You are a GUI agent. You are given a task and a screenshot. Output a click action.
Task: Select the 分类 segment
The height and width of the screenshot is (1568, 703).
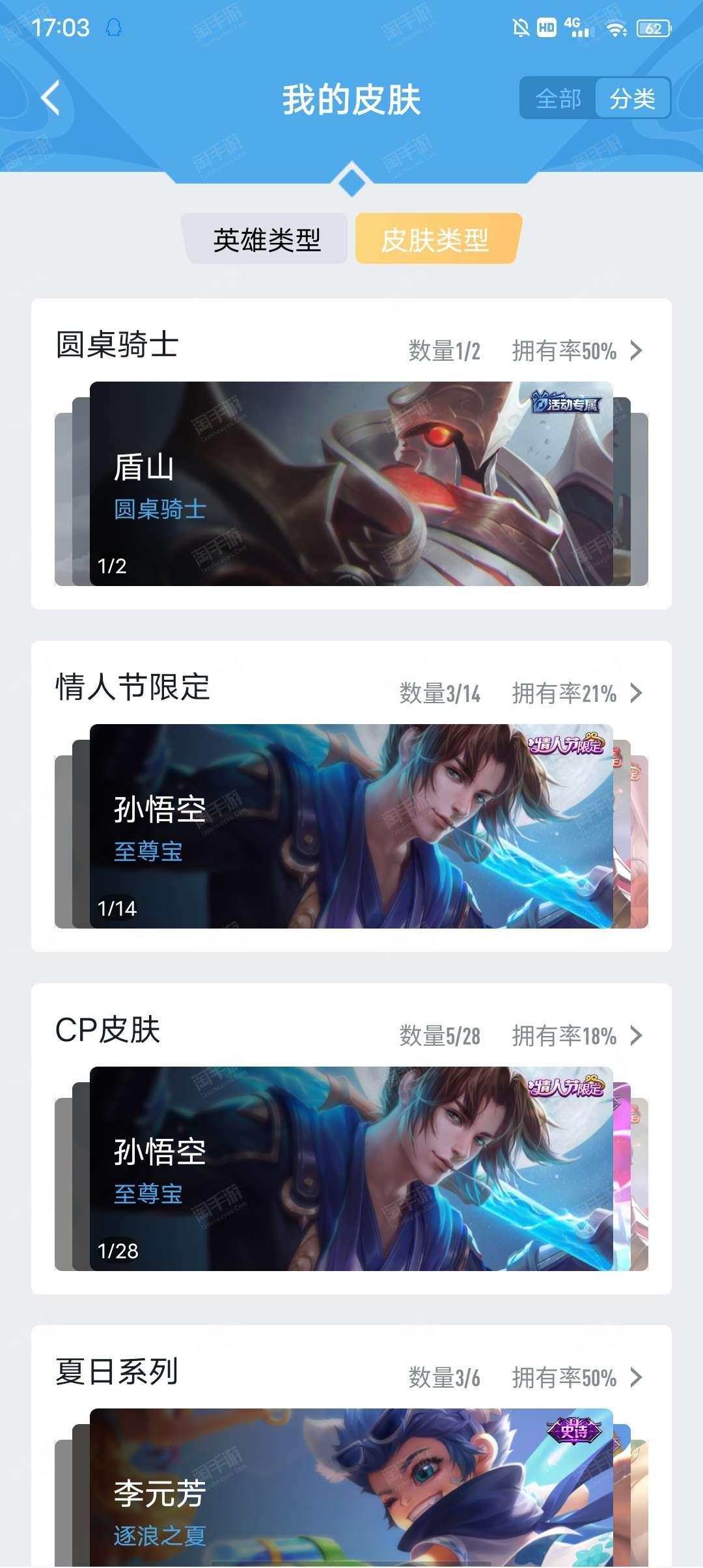click(633, 99)
